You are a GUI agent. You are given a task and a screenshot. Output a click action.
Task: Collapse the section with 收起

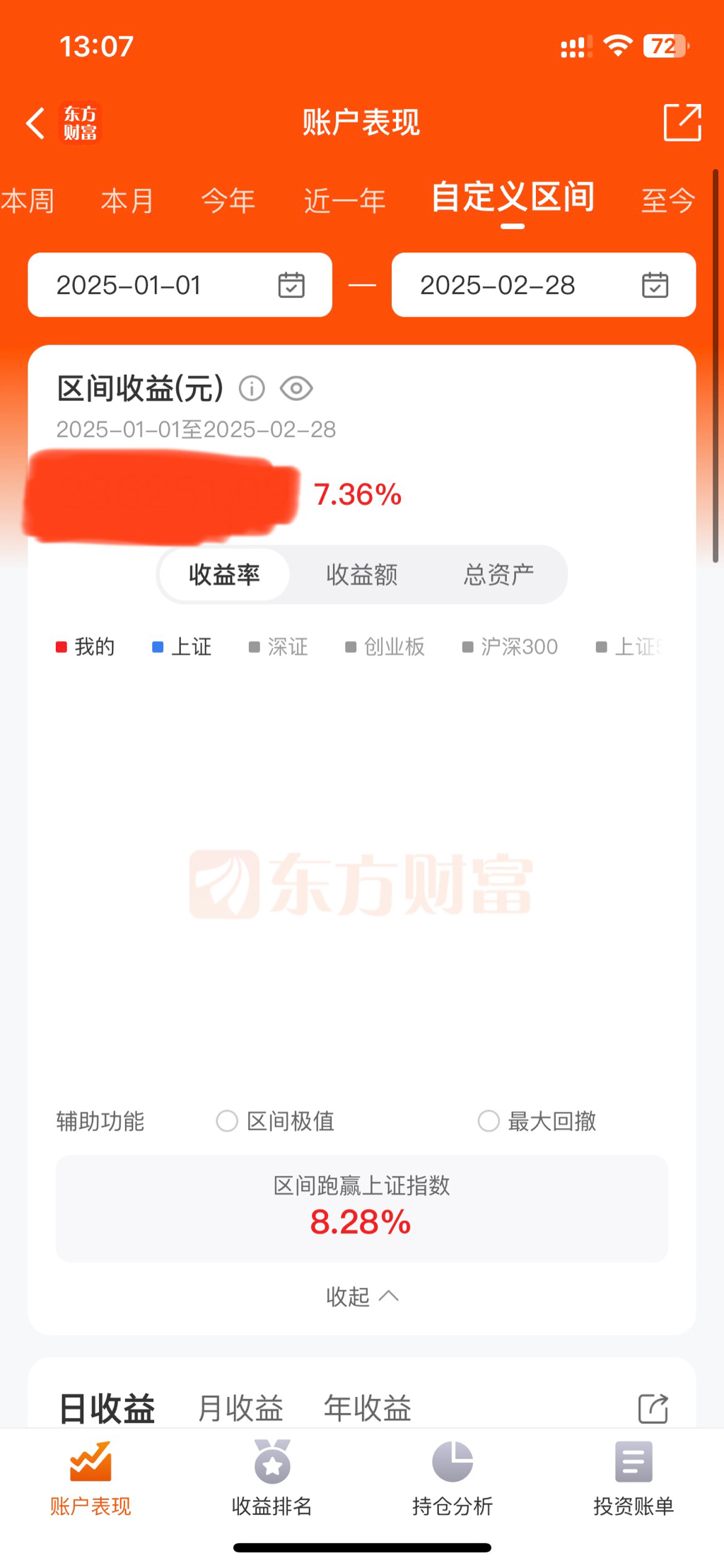tap(361, 1296)
